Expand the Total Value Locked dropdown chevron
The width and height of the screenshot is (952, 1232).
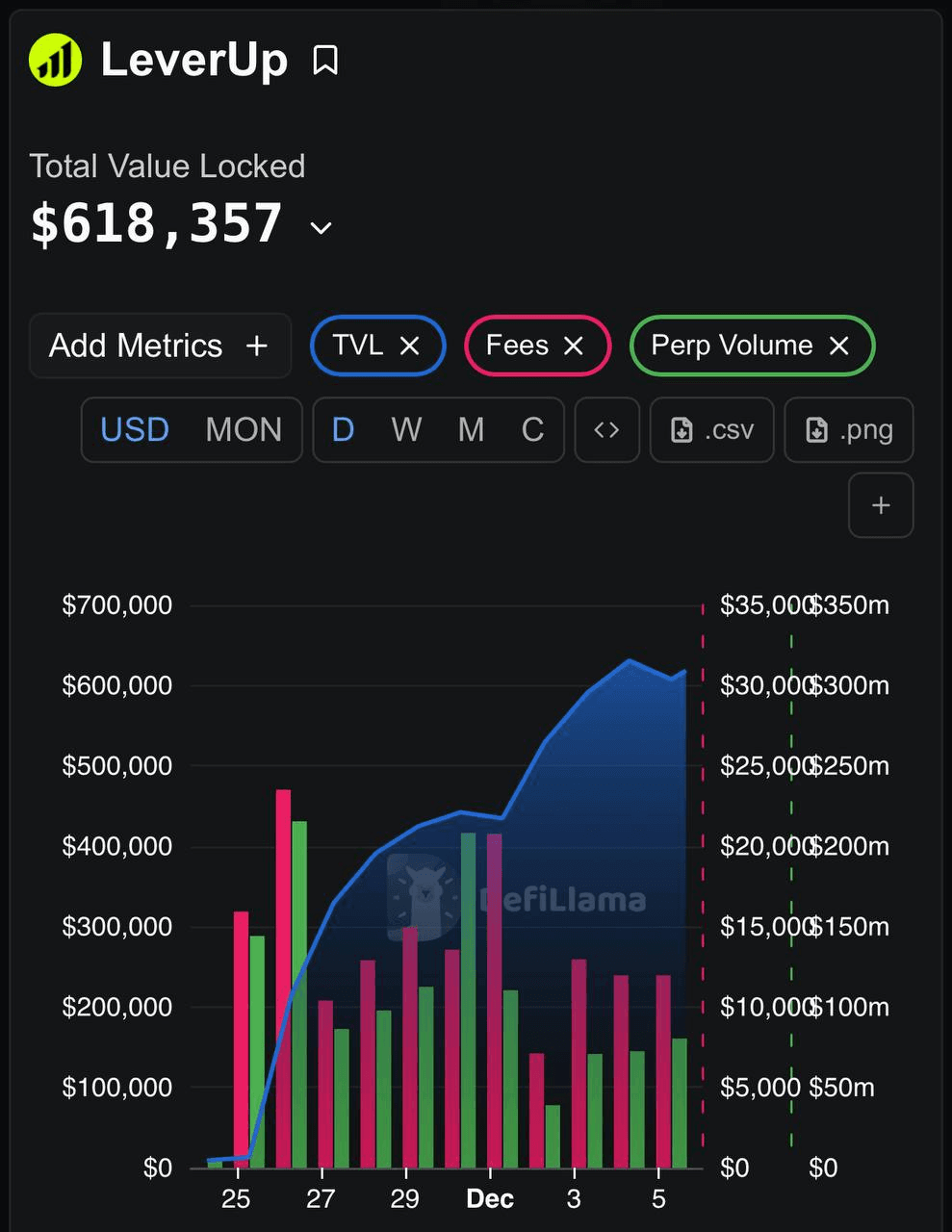click(321, 228)
